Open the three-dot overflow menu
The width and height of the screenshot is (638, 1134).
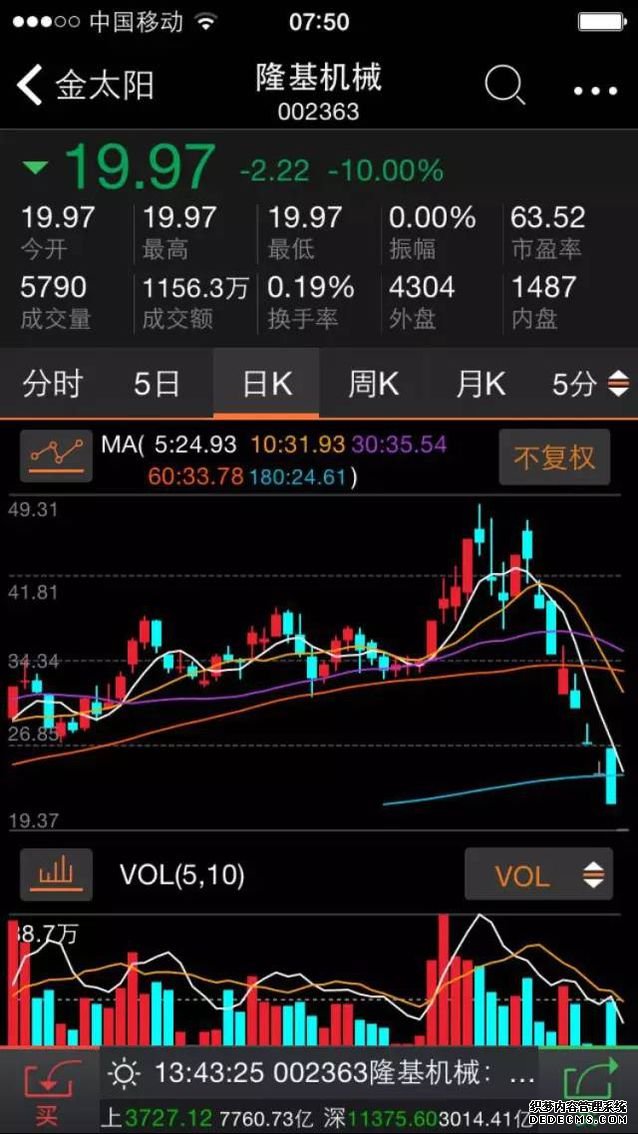tap(596, 90)
